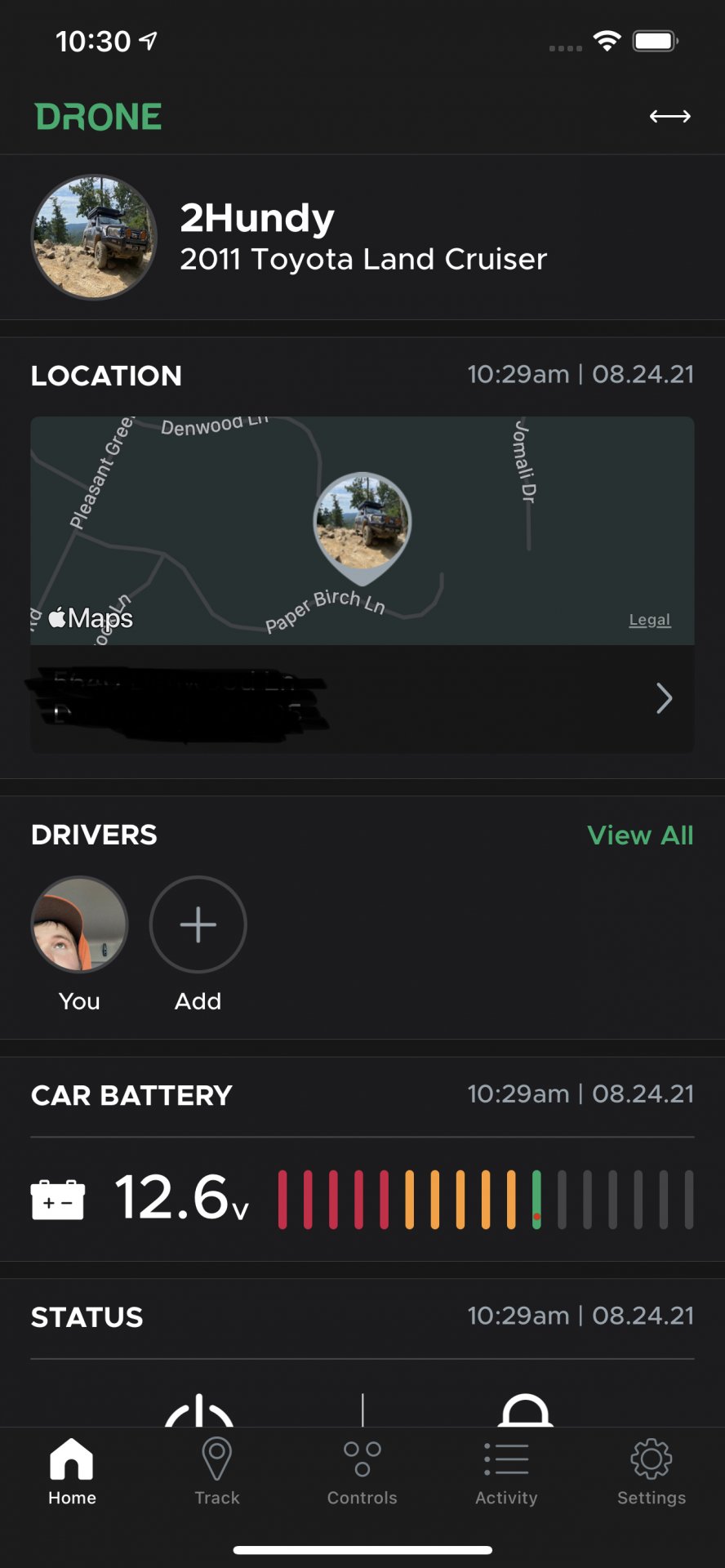
Task: Switch to the Controls tab
Action: click(362, 1472)
